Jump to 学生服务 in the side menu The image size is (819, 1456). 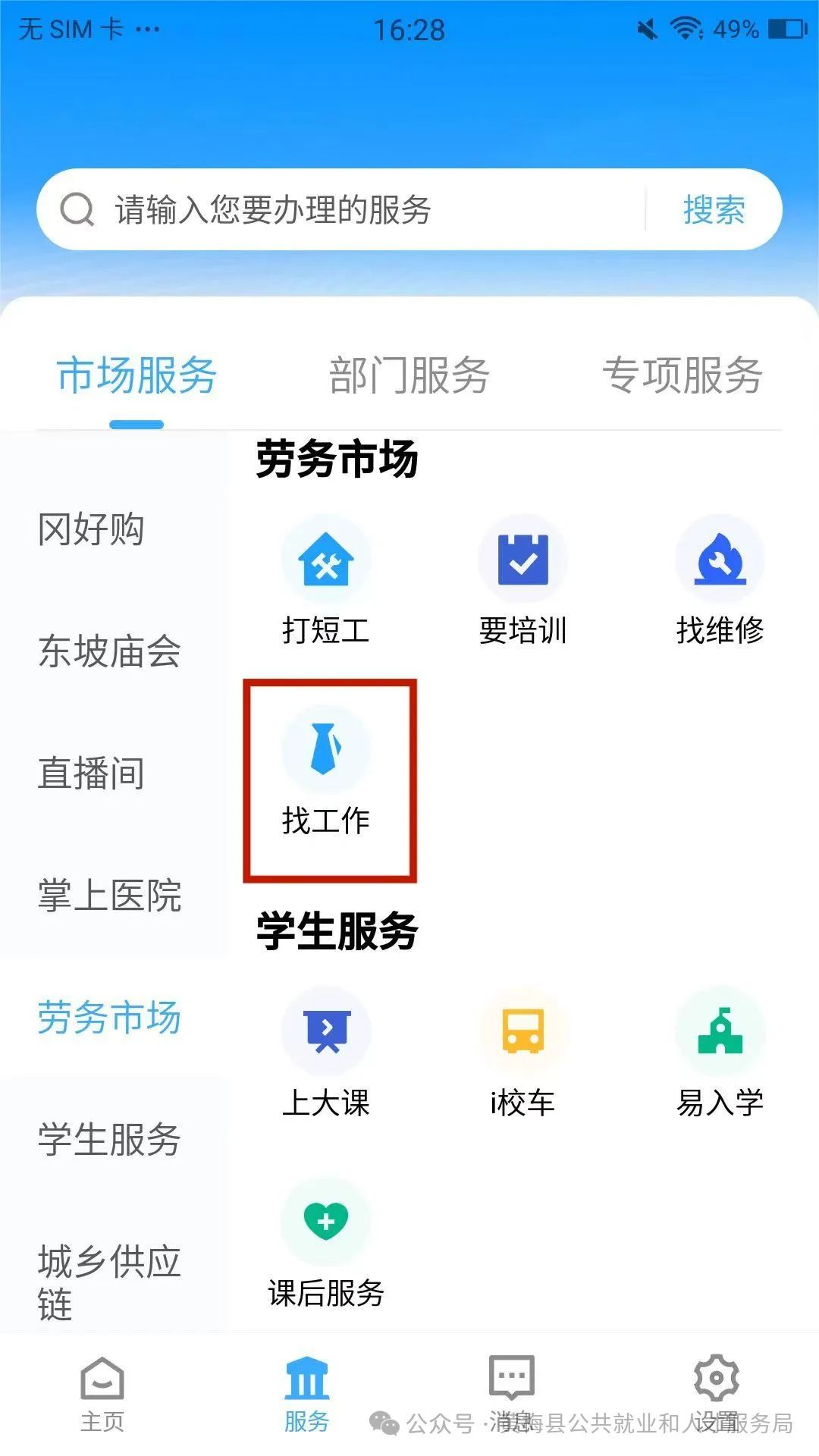pyautogui.click(x=109, y=1139)
